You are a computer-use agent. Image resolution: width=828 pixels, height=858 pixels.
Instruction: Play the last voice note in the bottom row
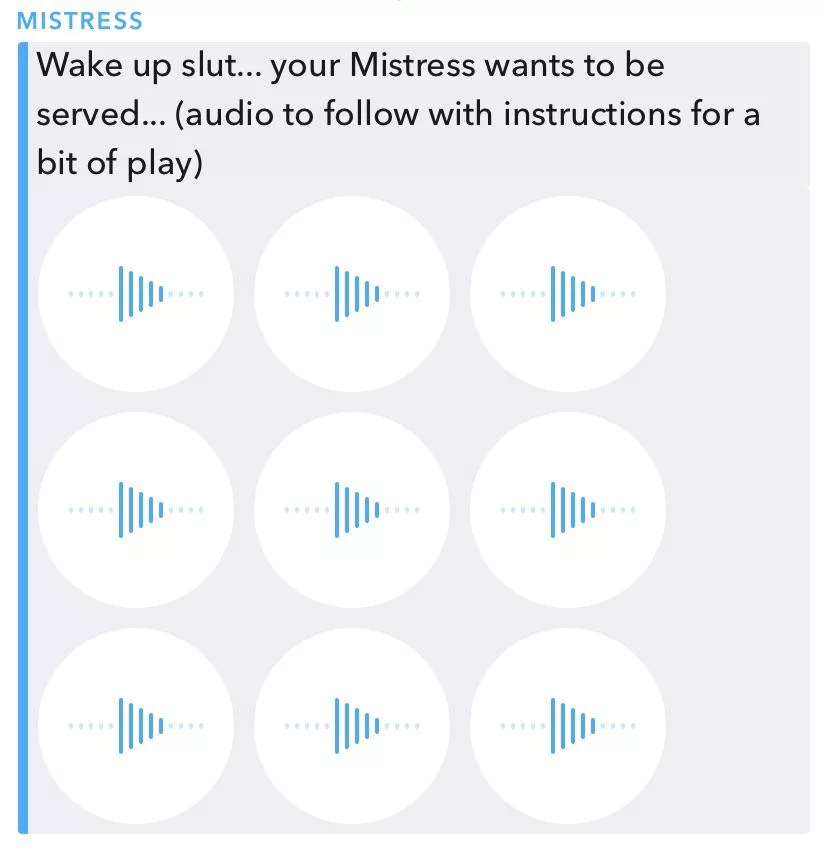pyautogui.click(x=568, y=726)
